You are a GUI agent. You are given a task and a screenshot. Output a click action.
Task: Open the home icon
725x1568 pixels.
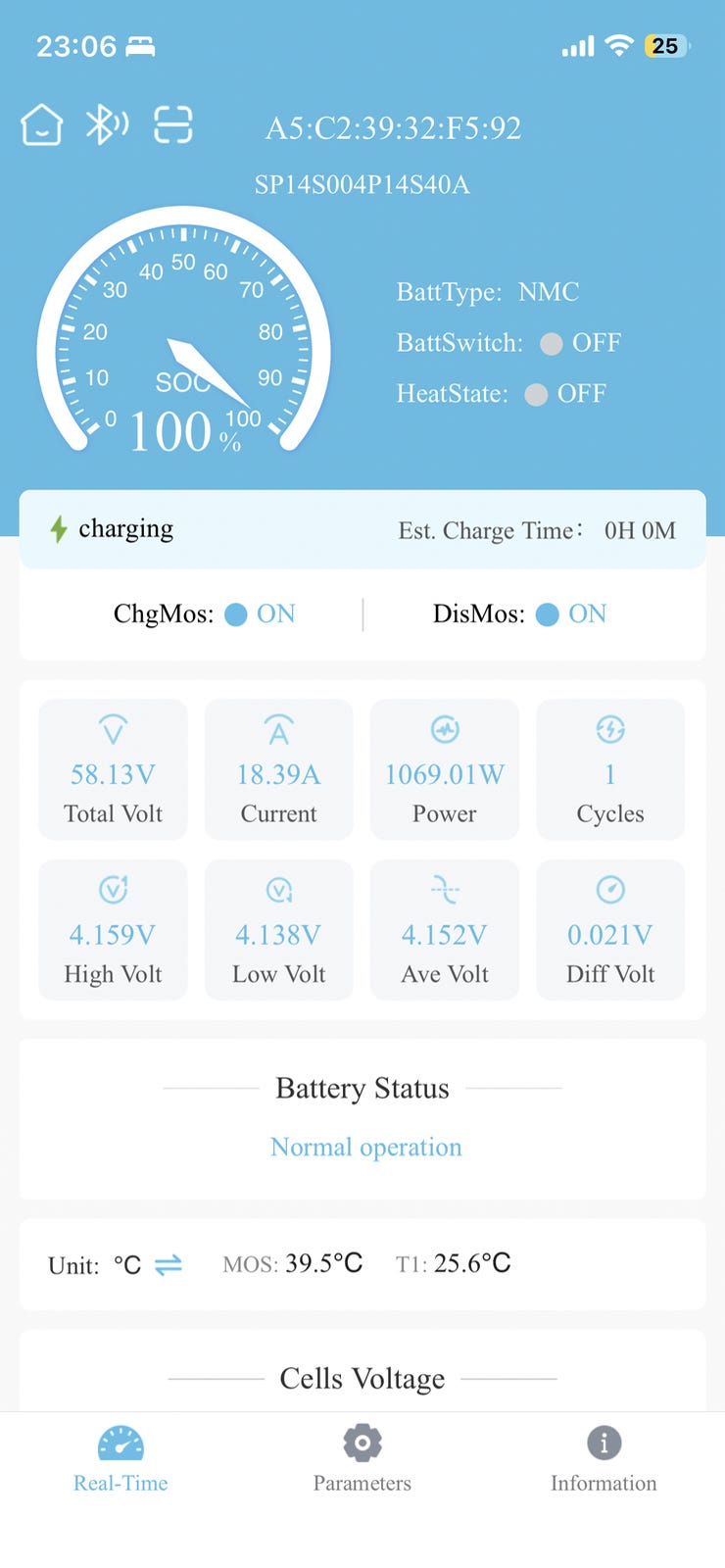[x=42, y=125]
